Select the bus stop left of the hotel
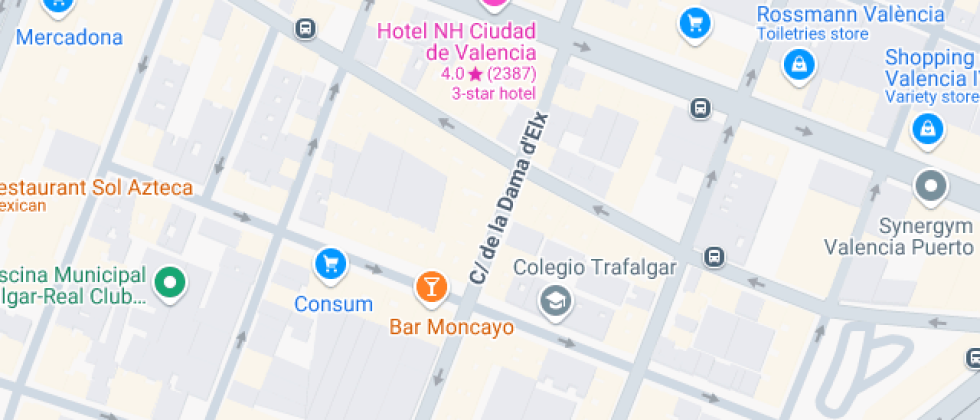Viewport: 980px width, 420px height. tap(306, 29)
